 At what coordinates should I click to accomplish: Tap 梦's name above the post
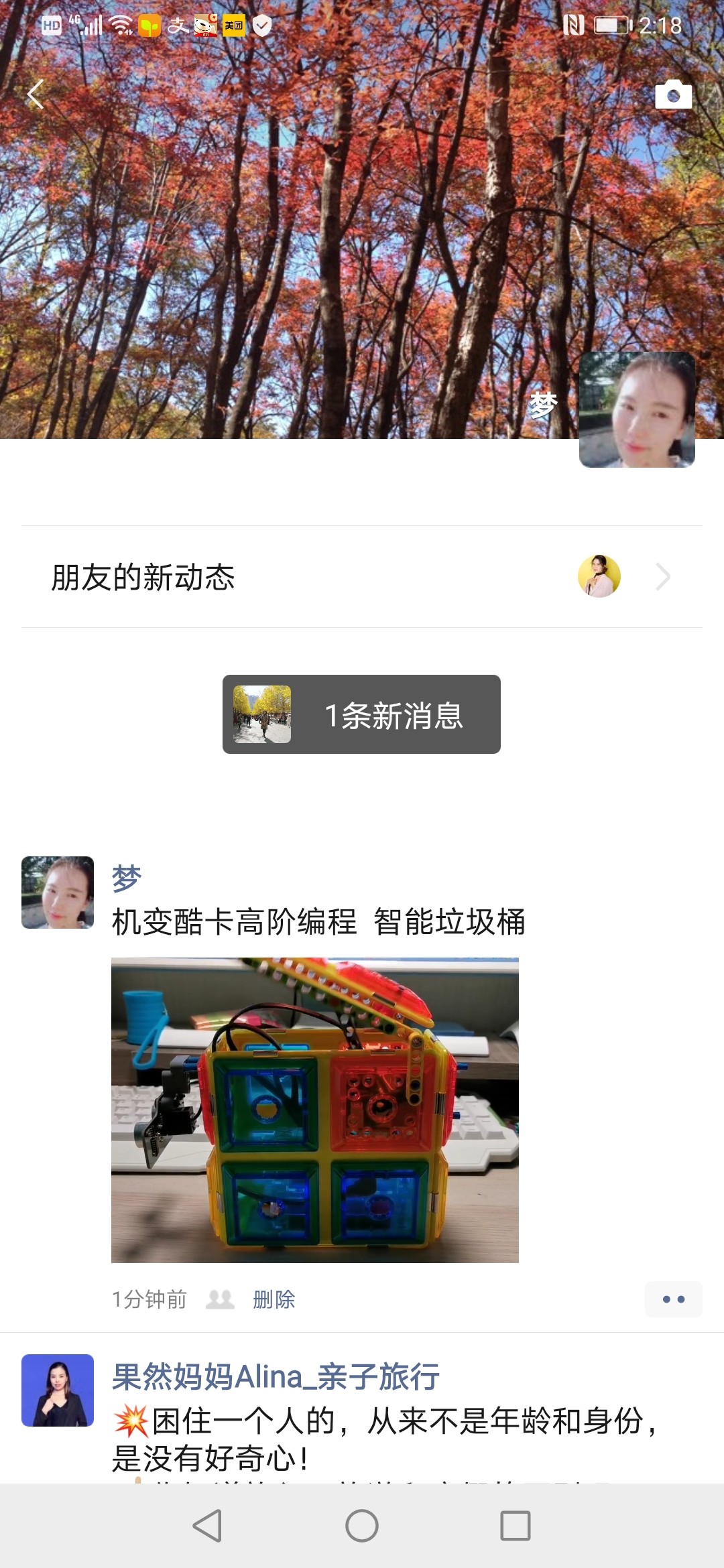pos(126,878)
